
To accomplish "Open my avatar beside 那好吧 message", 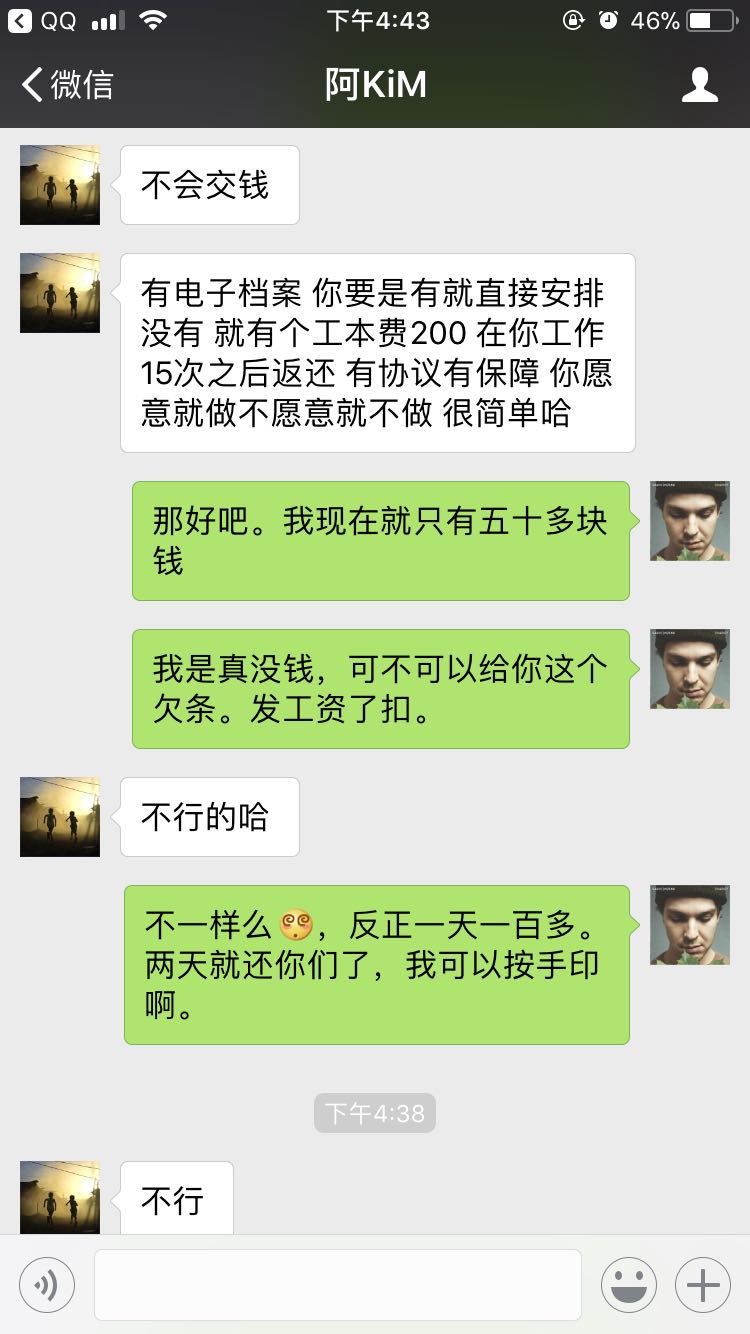I will tap(689, 521).
